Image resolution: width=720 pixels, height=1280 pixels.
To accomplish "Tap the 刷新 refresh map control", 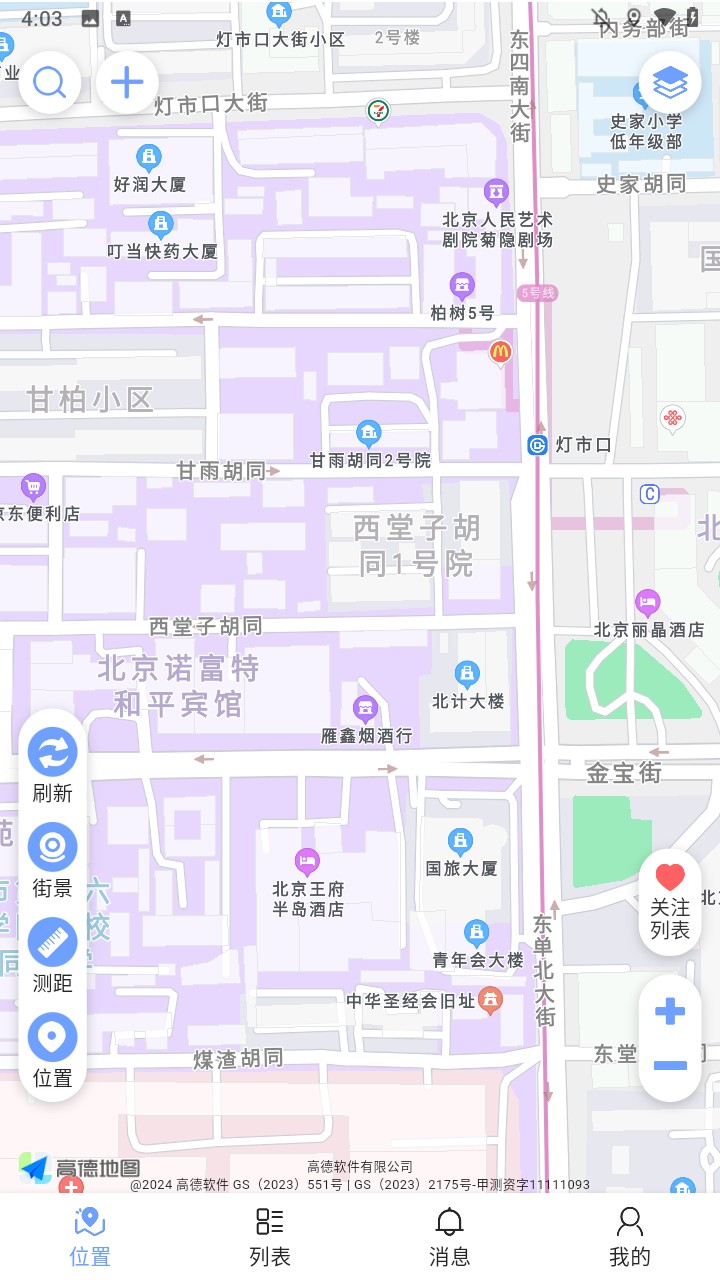I will (x=51, y=750).
